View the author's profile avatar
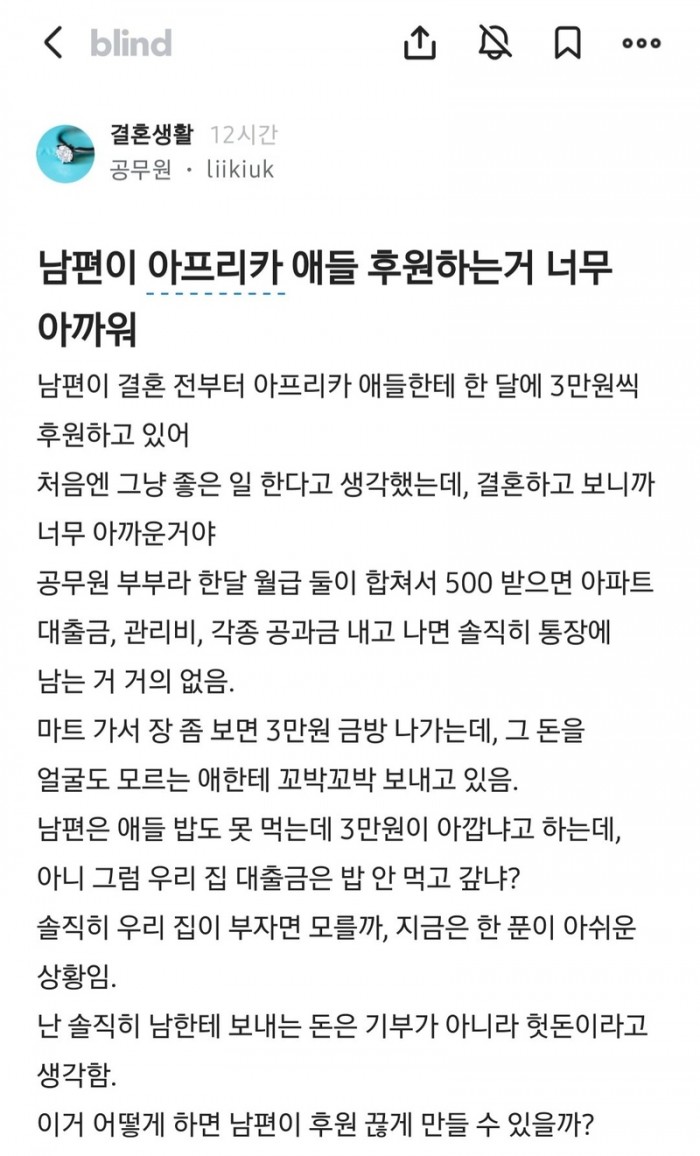700x1156 pixels. tap(65, 153)
